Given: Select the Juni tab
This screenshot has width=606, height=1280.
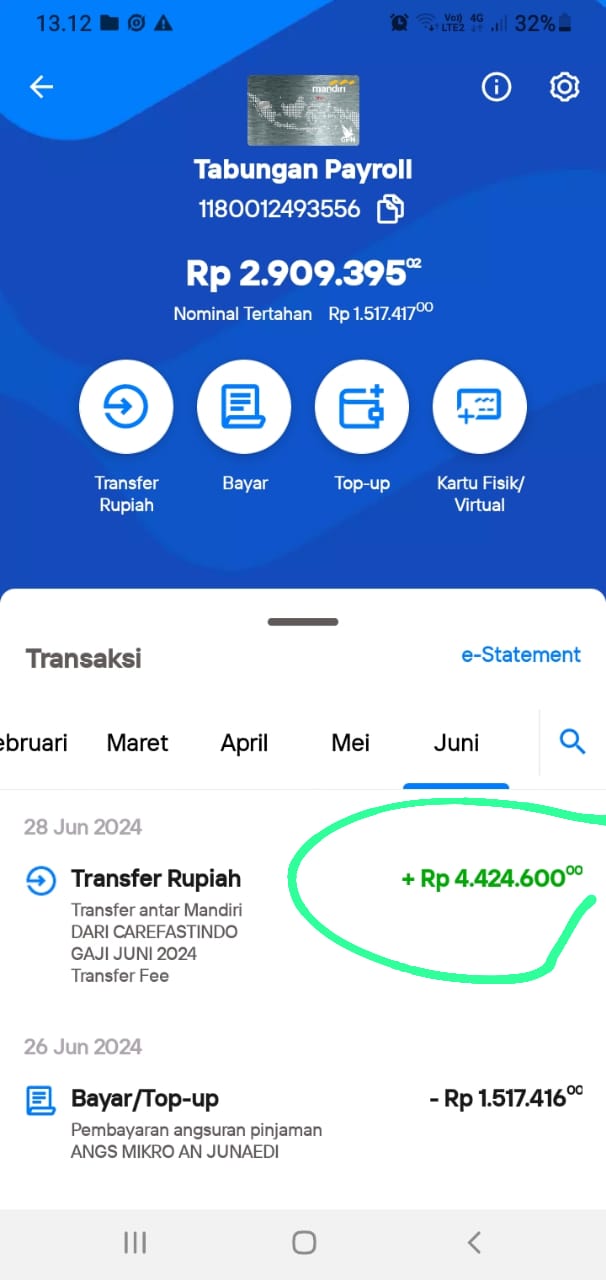Looking at the screenshot, I should (456, 743).
